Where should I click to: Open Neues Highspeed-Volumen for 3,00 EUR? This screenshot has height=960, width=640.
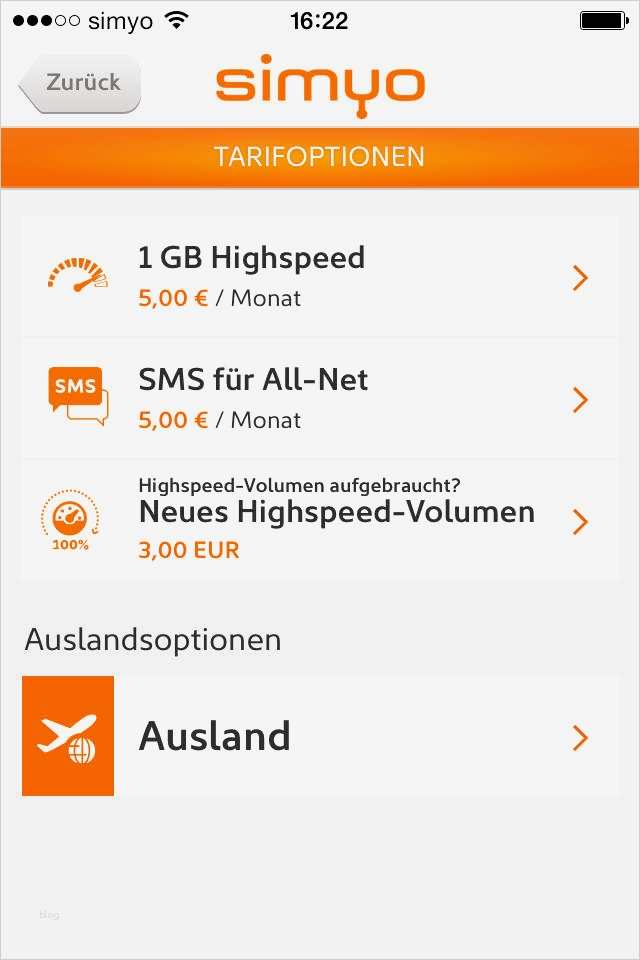(x=319, y=521)
